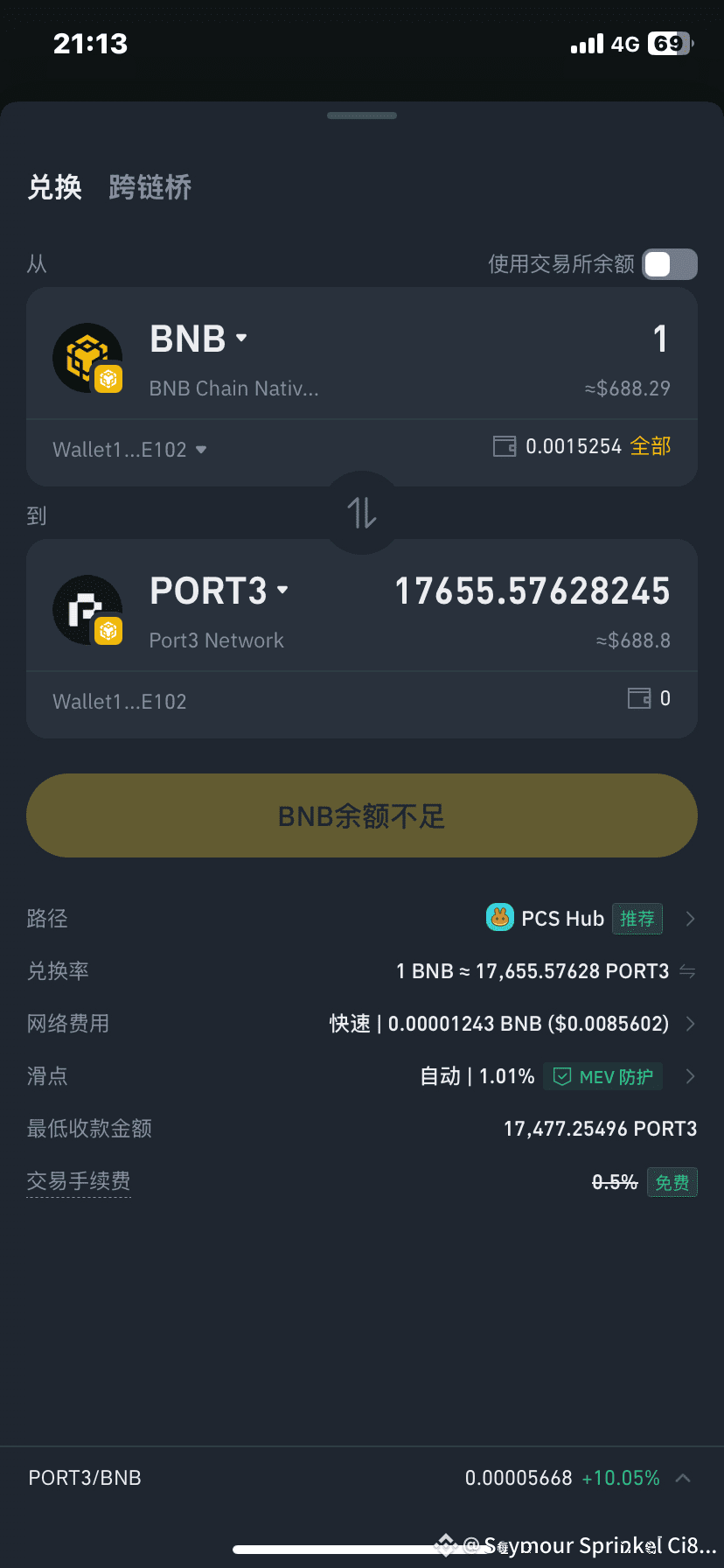Expand the PORT3/BNB price chart bar
The width and height of the screenshot is (724, 1568).
coord(684,1478)
